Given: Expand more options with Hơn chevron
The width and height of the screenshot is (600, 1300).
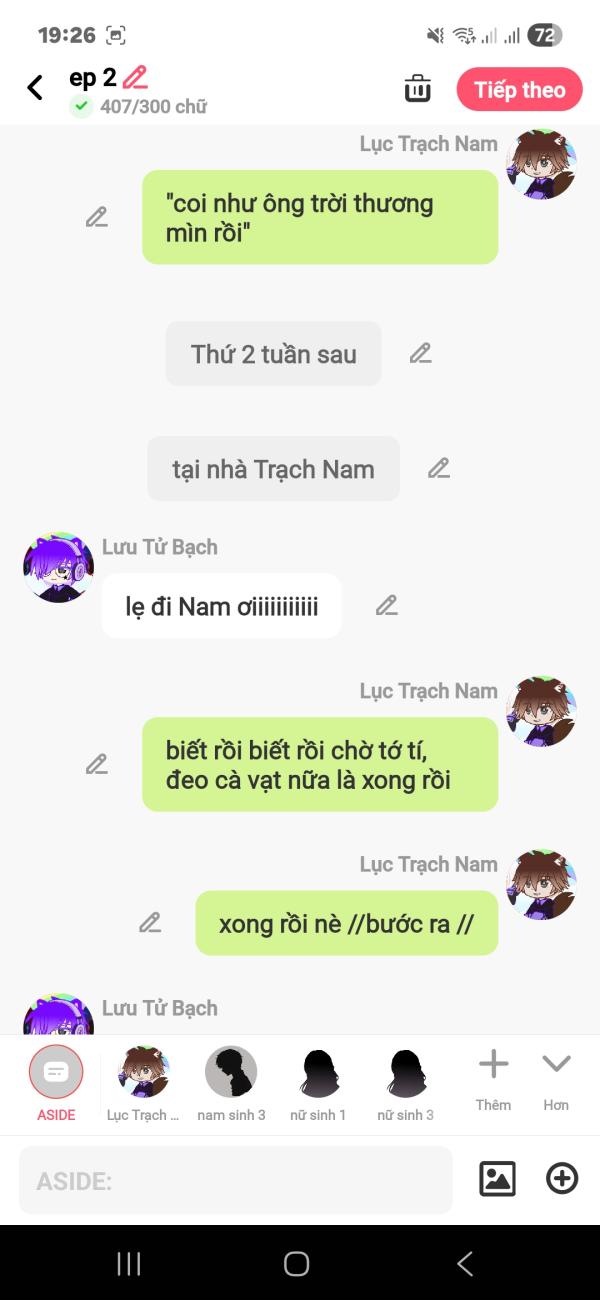Looking at the screenshot, I should point(556,1080).
